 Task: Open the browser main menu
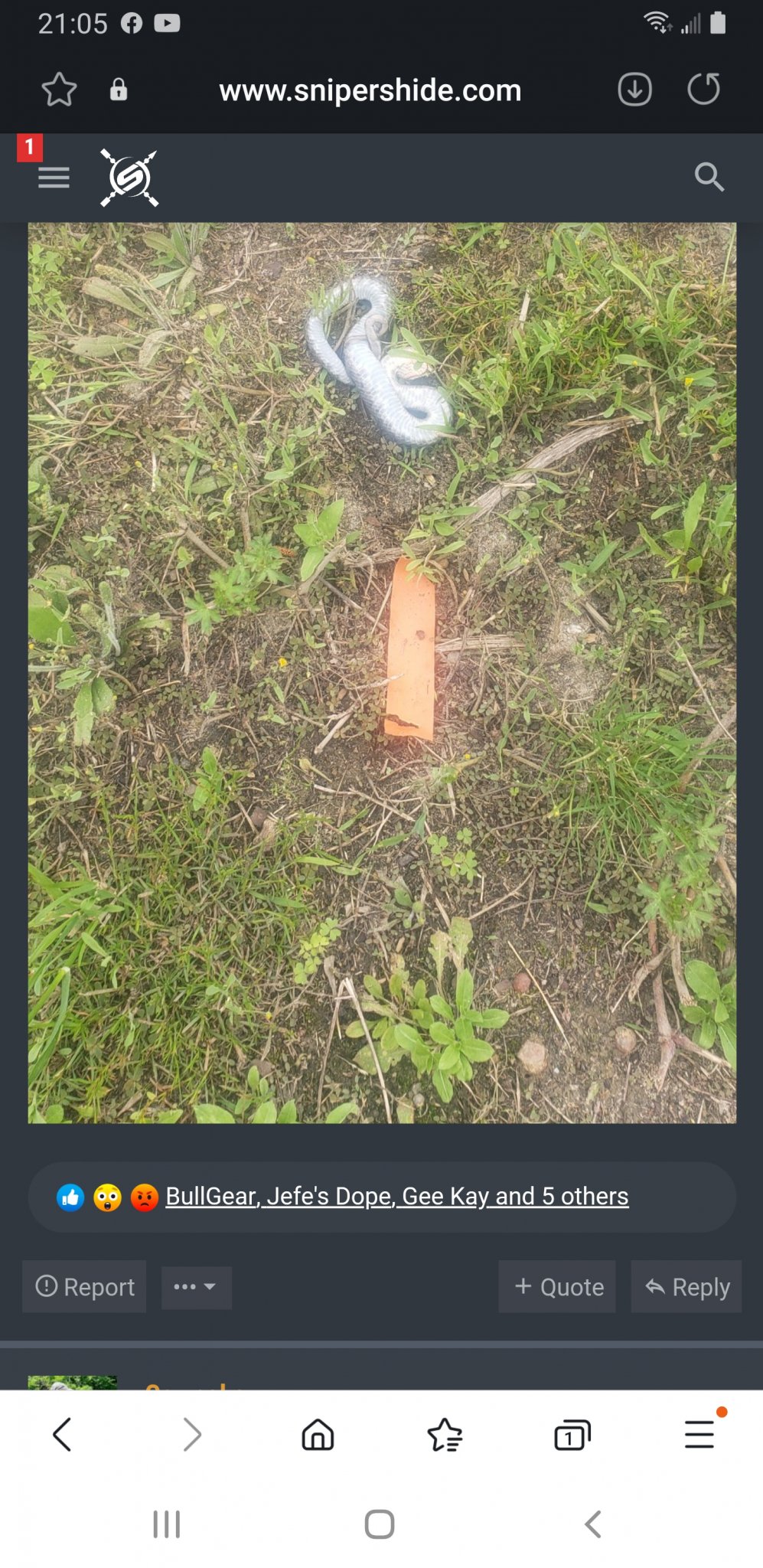pyautogui.click(x=699, y=1434)
